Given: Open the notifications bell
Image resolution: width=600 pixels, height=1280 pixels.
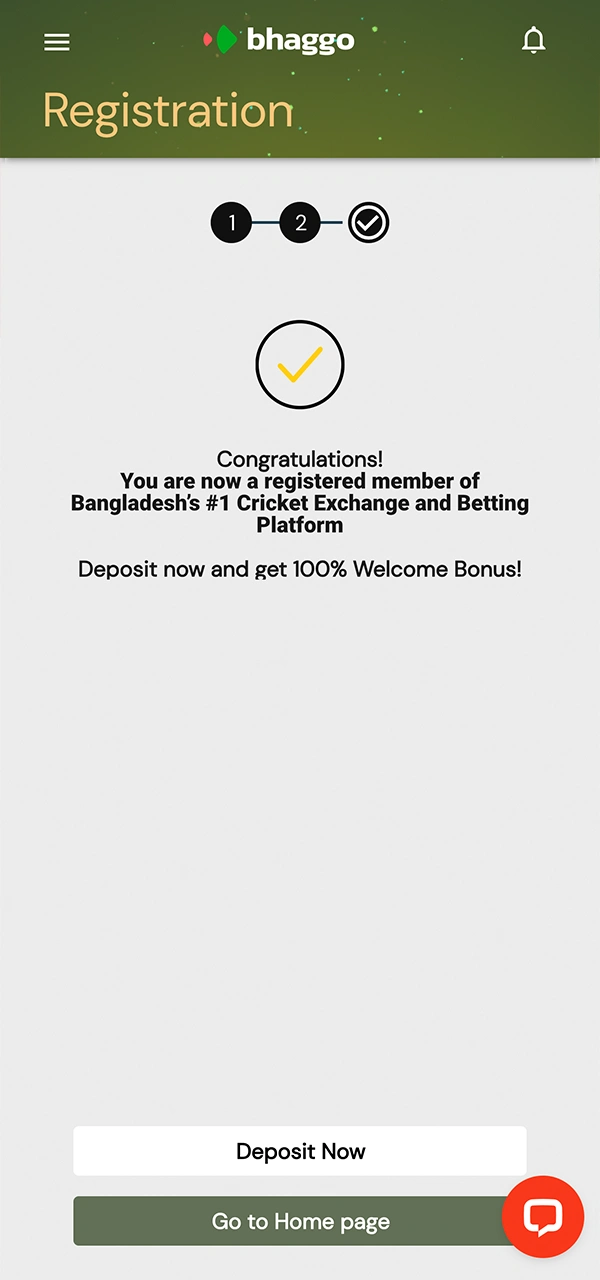Looking at the screenshot, I should coord(534,40).
